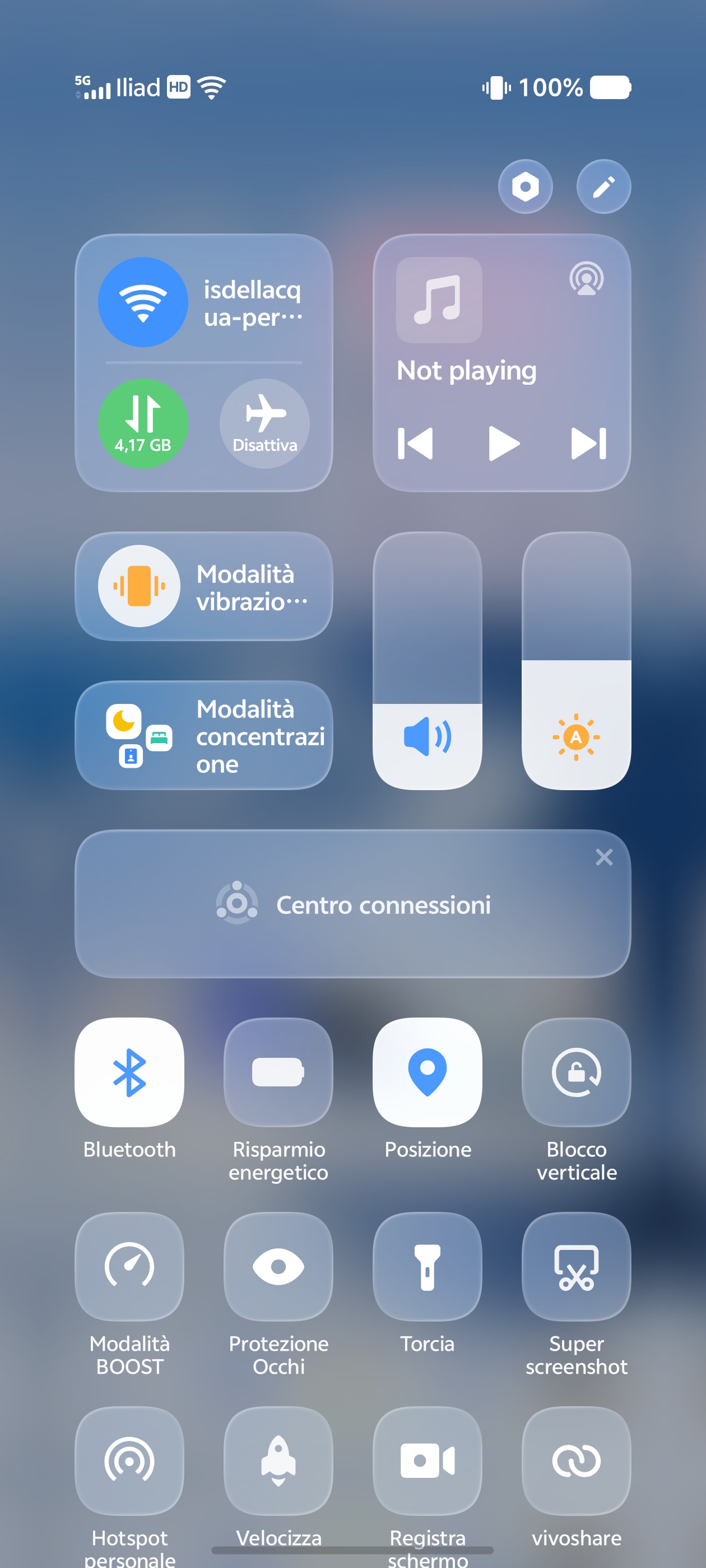This screenshot has width=706, height=1568.
Task: Skip to the previous track
Action: [x=415, y=443]
